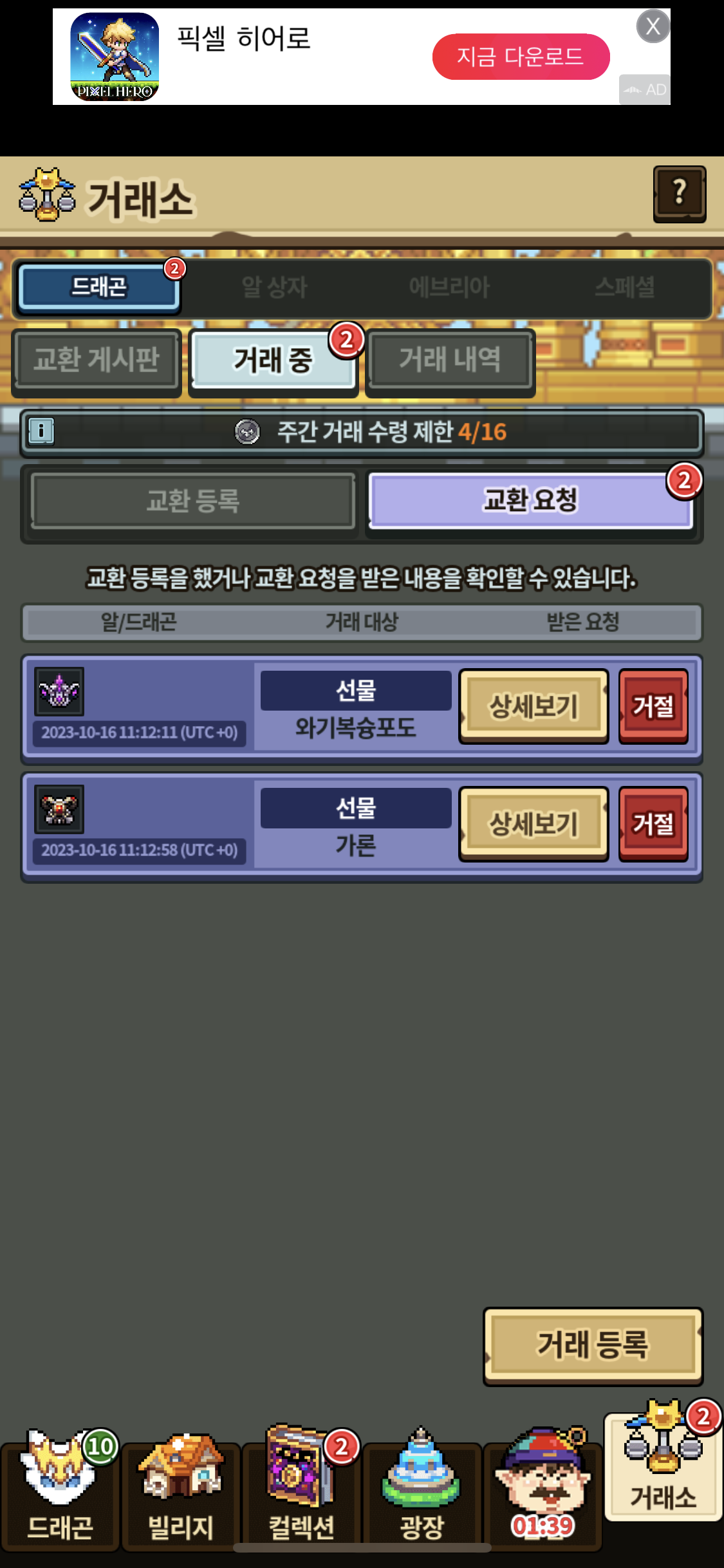View the 거래 내역 tab
Screen dimensions: 724x1568
pyautogui.click(x=450, y=359)
